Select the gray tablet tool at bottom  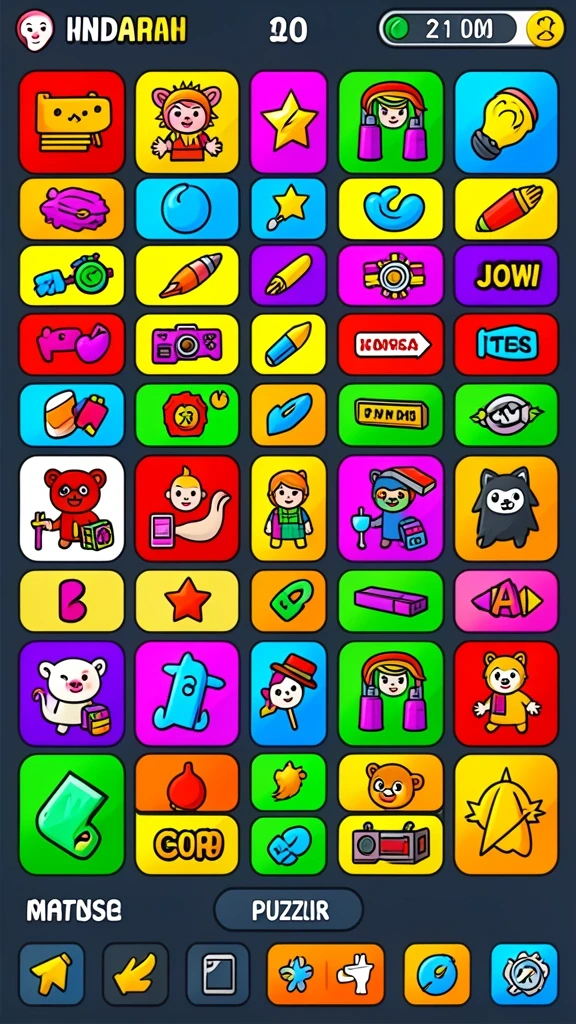click(x=218, y=974)
